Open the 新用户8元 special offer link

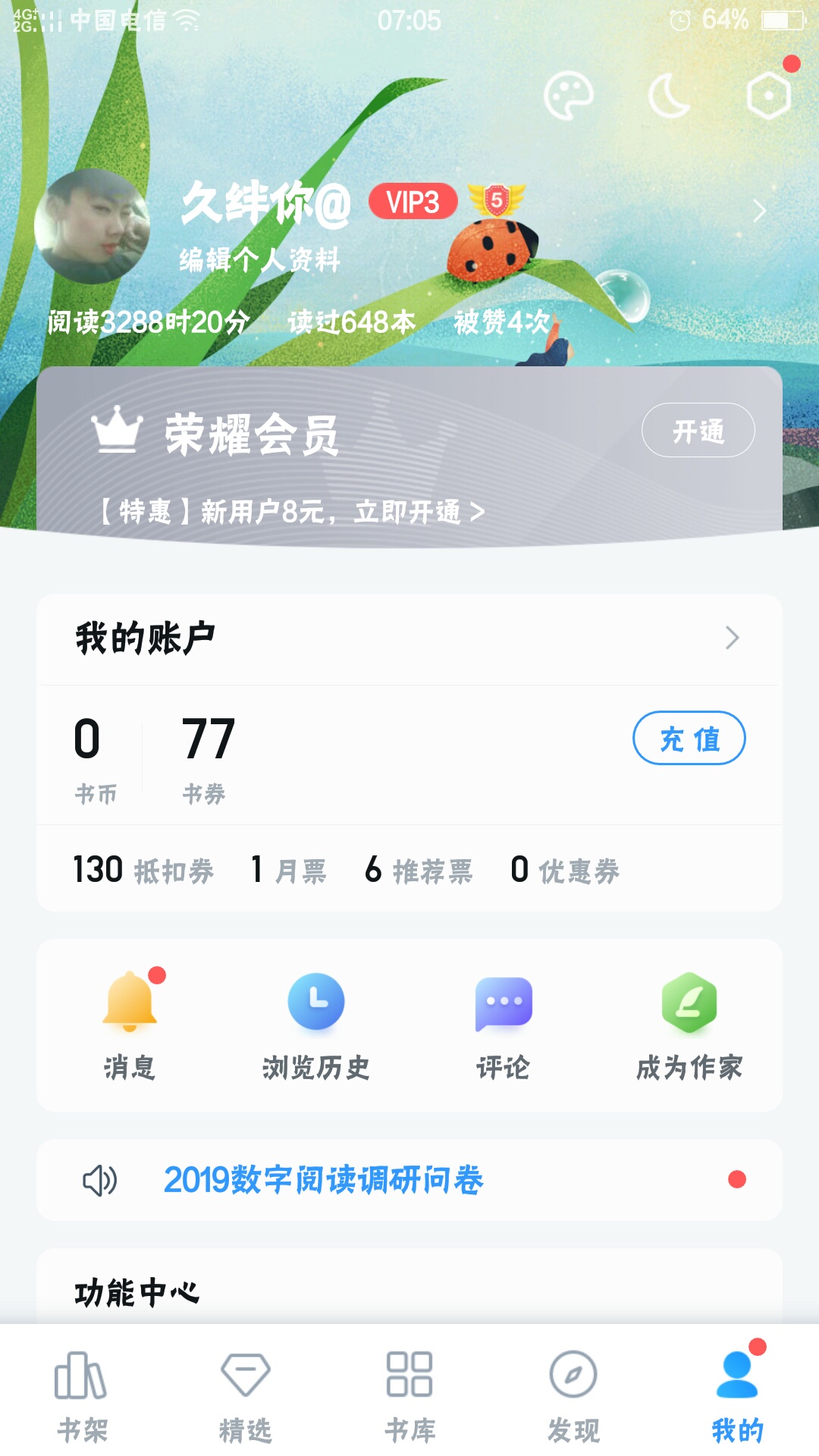pyautogui.click(x=292, y=512)
